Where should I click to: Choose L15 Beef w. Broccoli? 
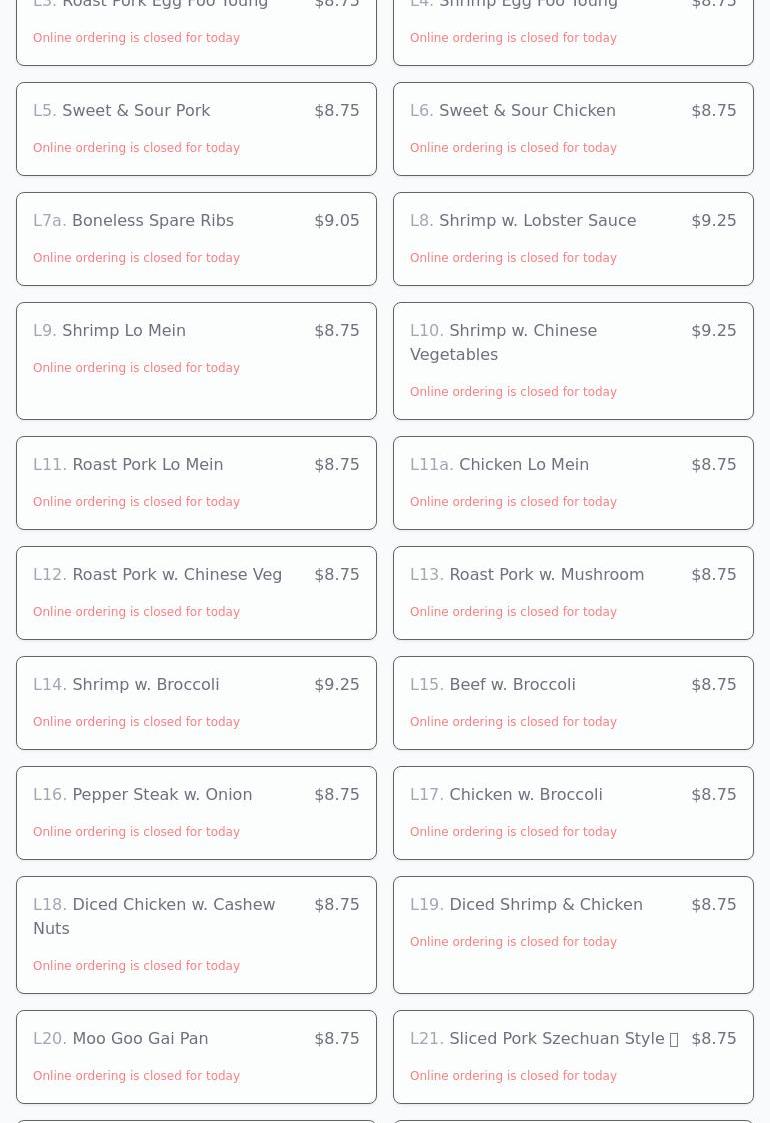(573, 702)
